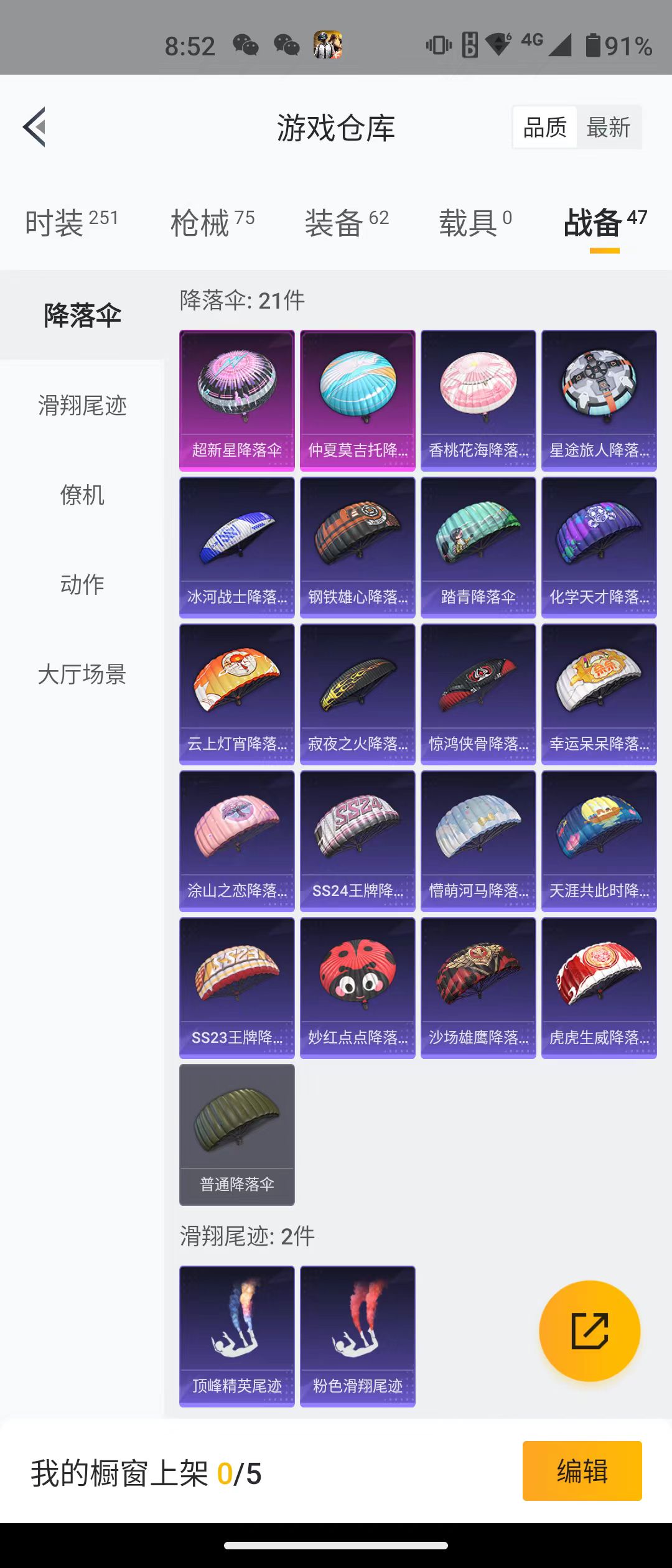Select 动作 in the side menu
Viewport: 672px width, 1568px height.
pos(82,585)
